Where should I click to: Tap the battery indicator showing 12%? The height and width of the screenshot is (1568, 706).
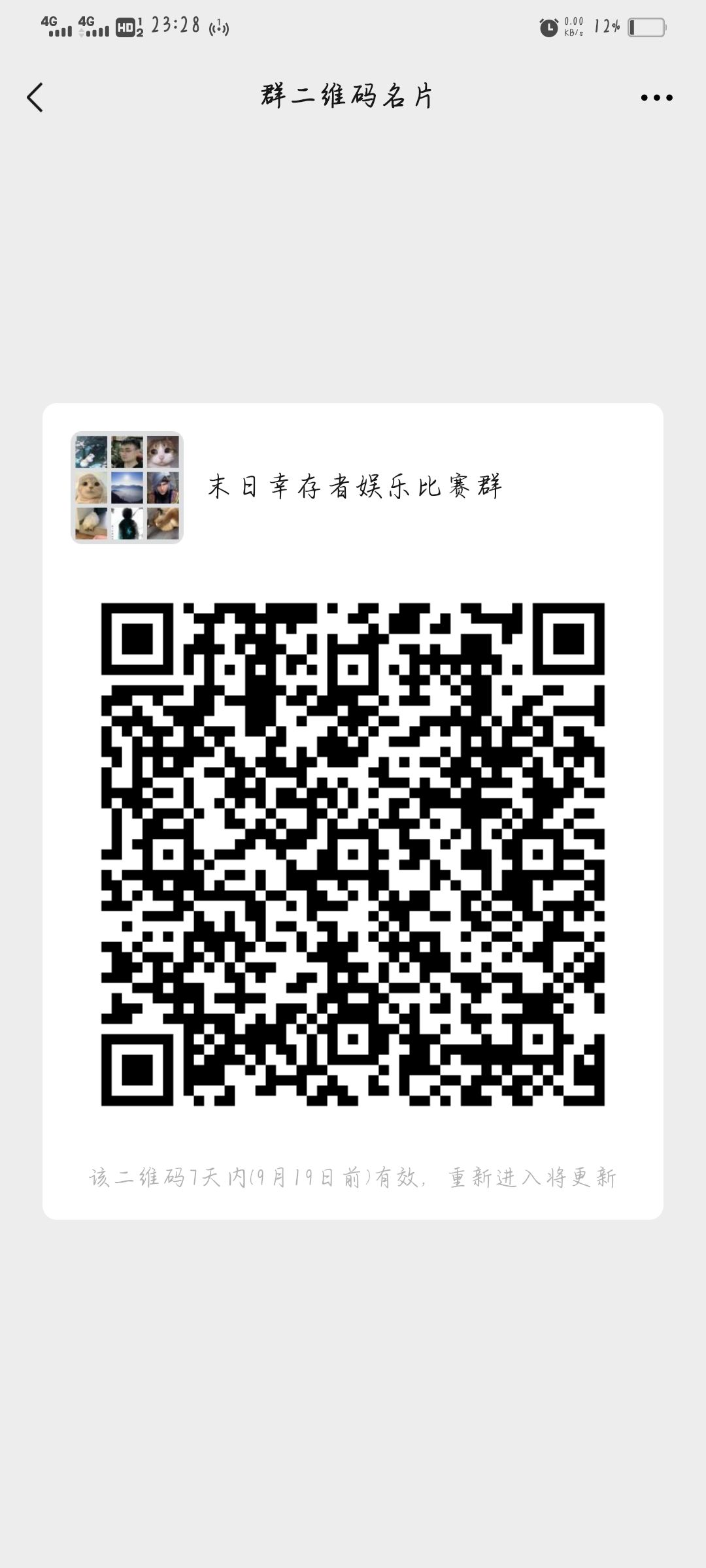point(606,26)
